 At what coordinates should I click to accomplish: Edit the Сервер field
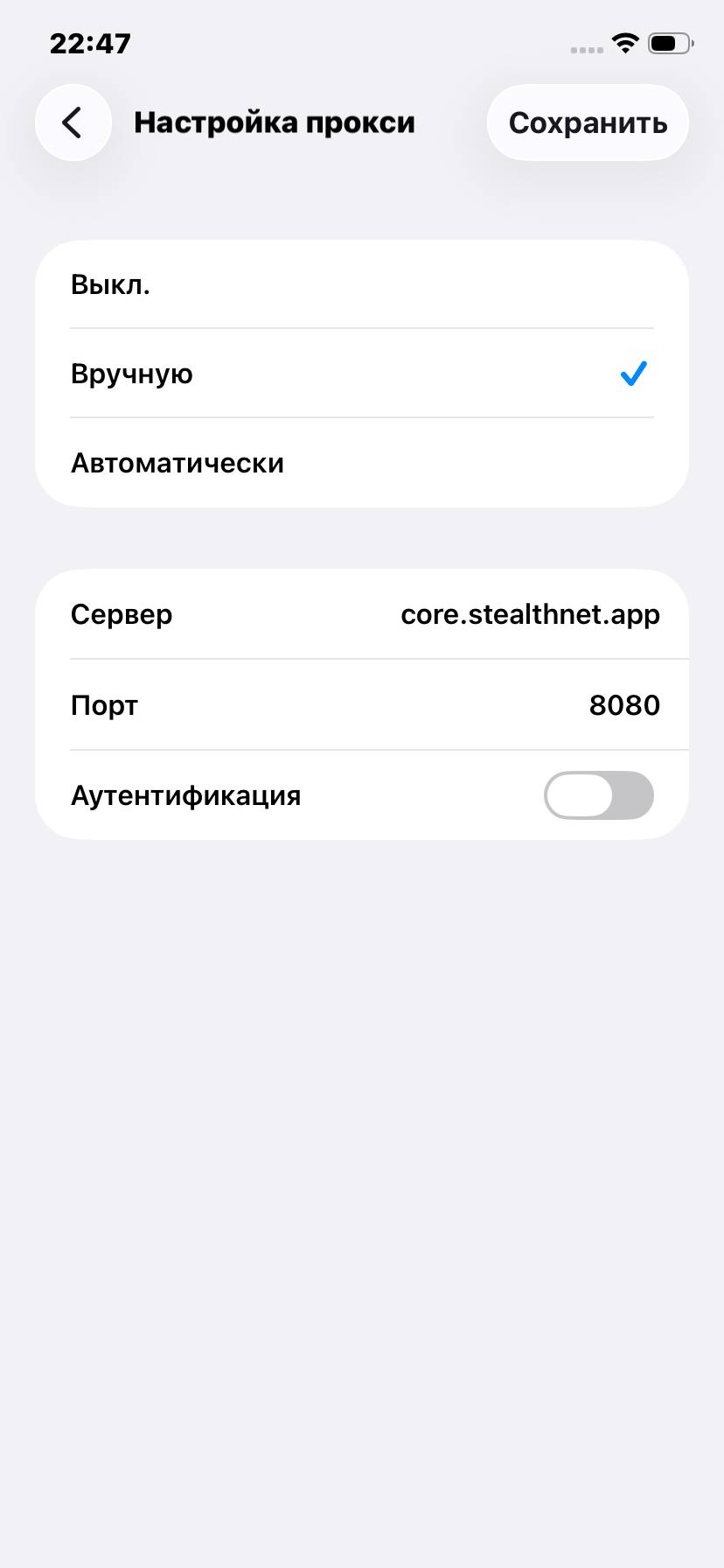[x=529, y=615]
